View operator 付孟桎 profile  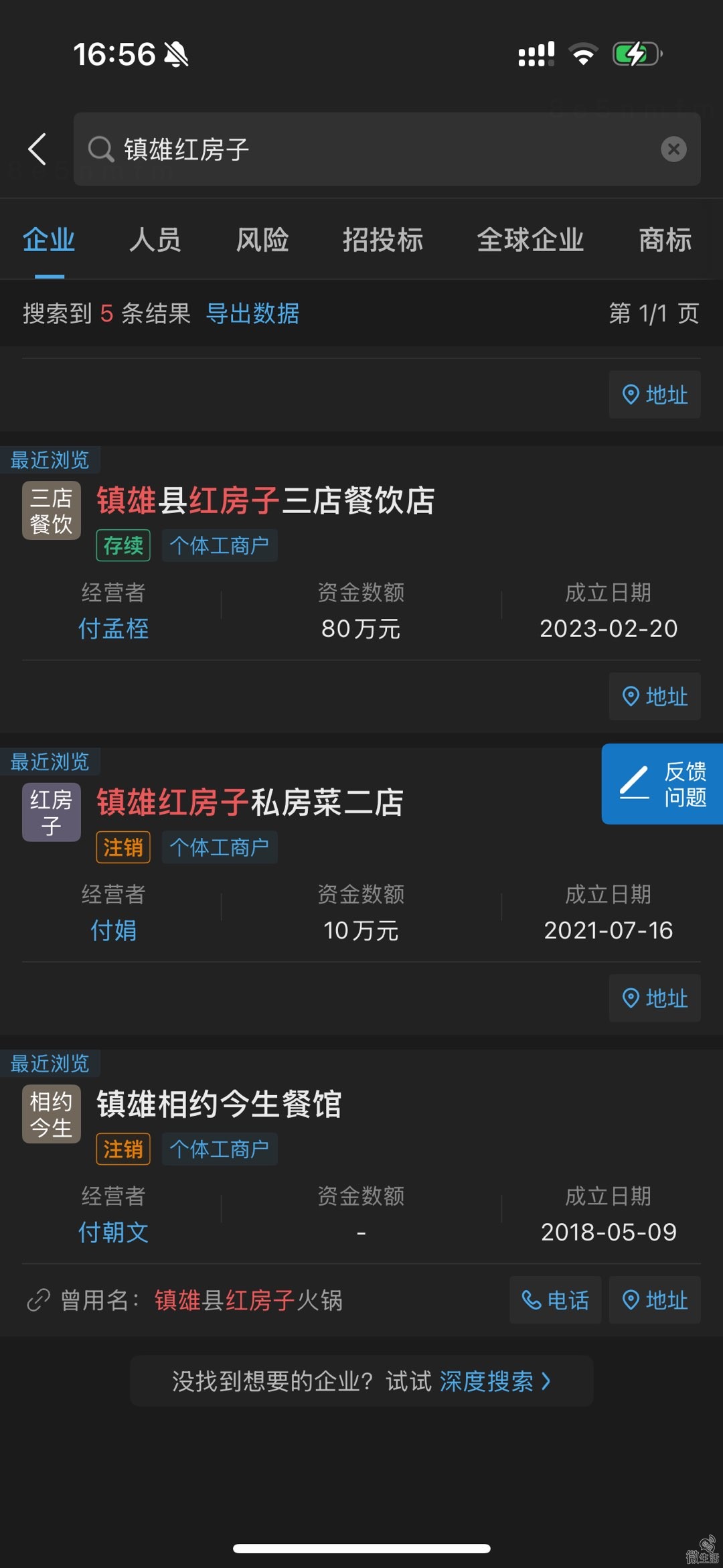pyautogui.click(x=113, y=628)
